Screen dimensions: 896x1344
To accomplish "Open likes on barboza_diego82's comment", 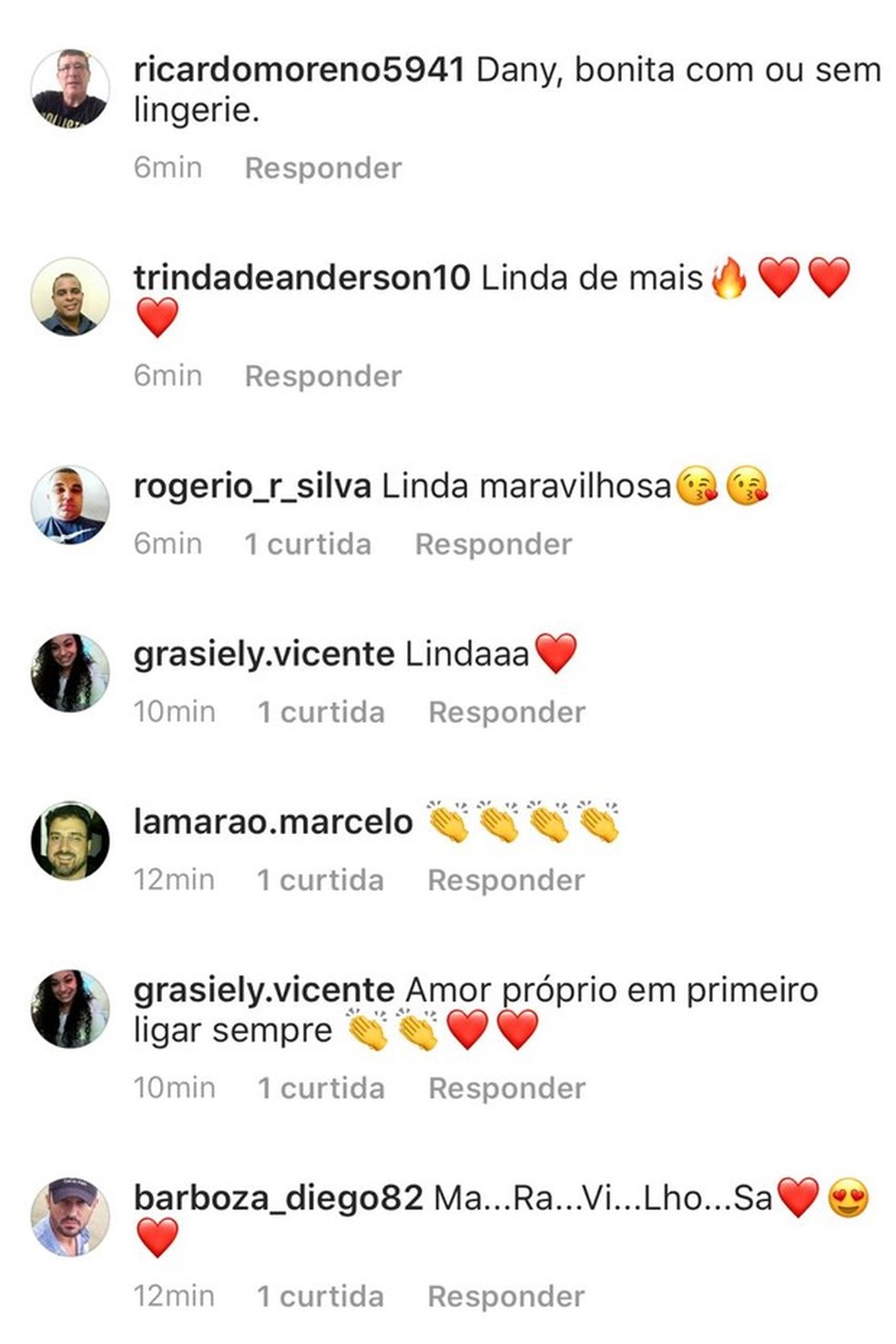I will pos(320,1293).
